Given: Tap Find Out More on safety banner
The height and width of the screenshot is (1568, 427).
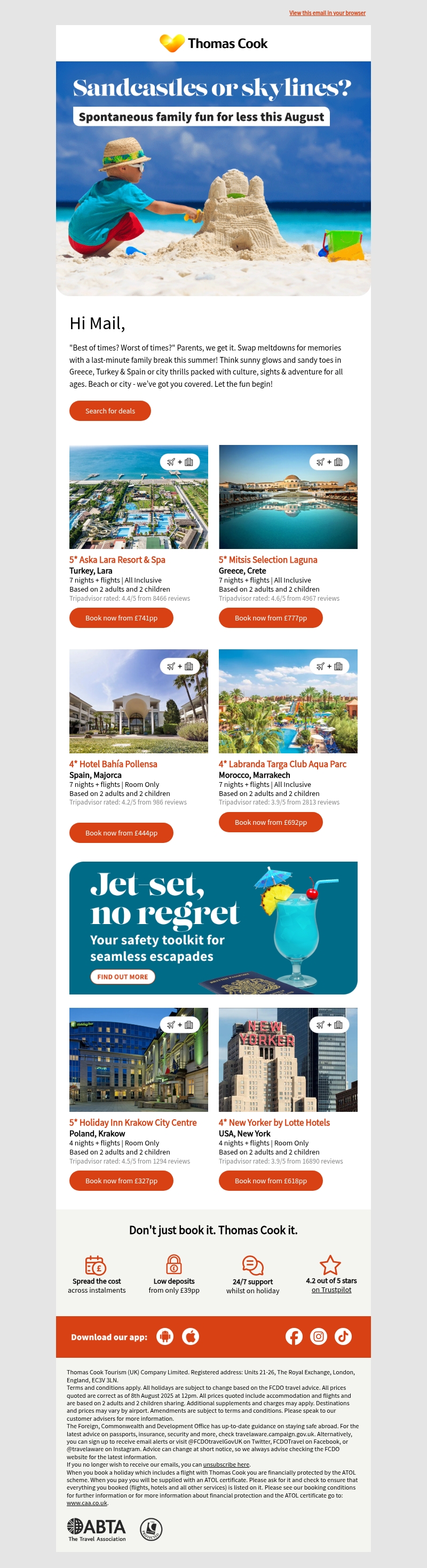Looking at the screenshot, I should [122, 977].
